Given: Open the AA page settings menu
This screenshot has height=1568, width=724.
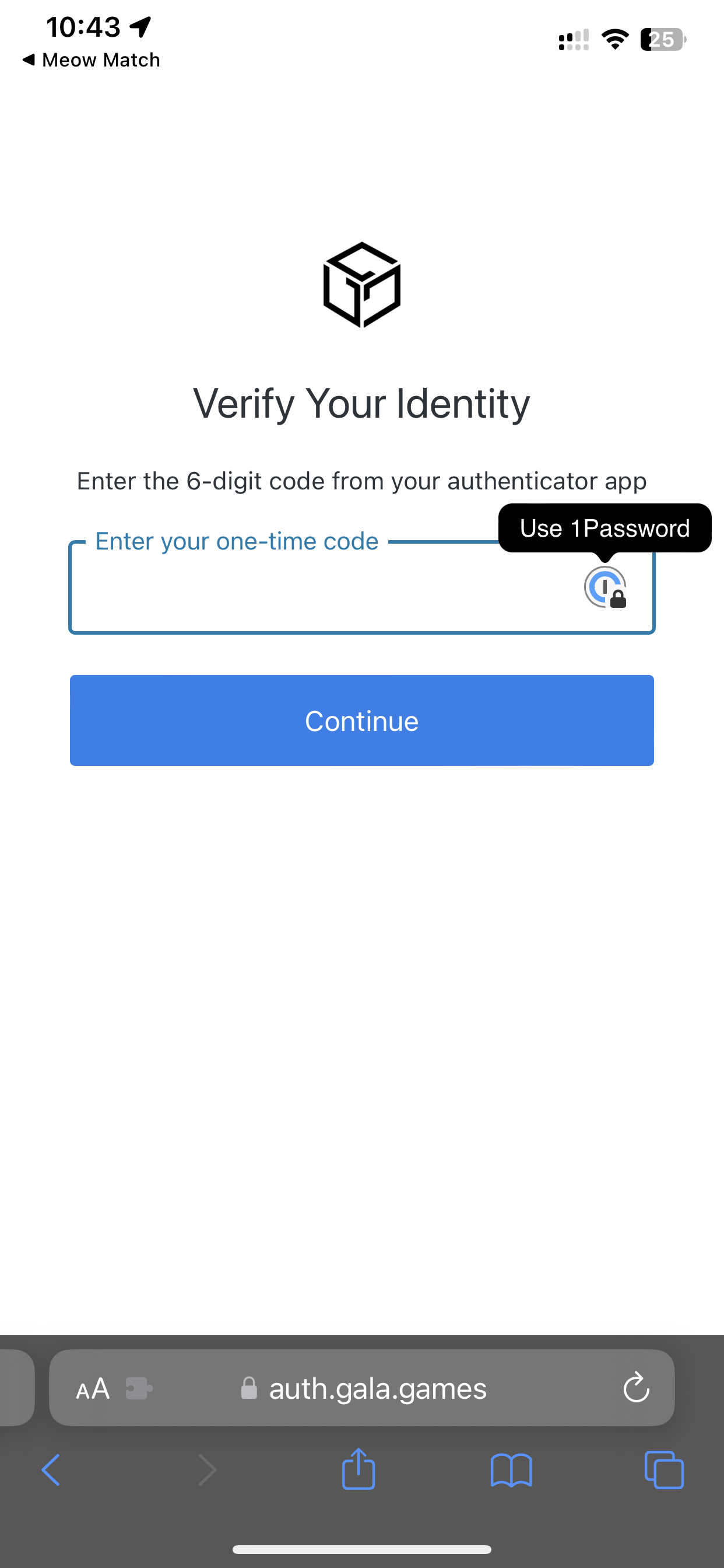Looking at the screenshot, I should [93, 1389].
